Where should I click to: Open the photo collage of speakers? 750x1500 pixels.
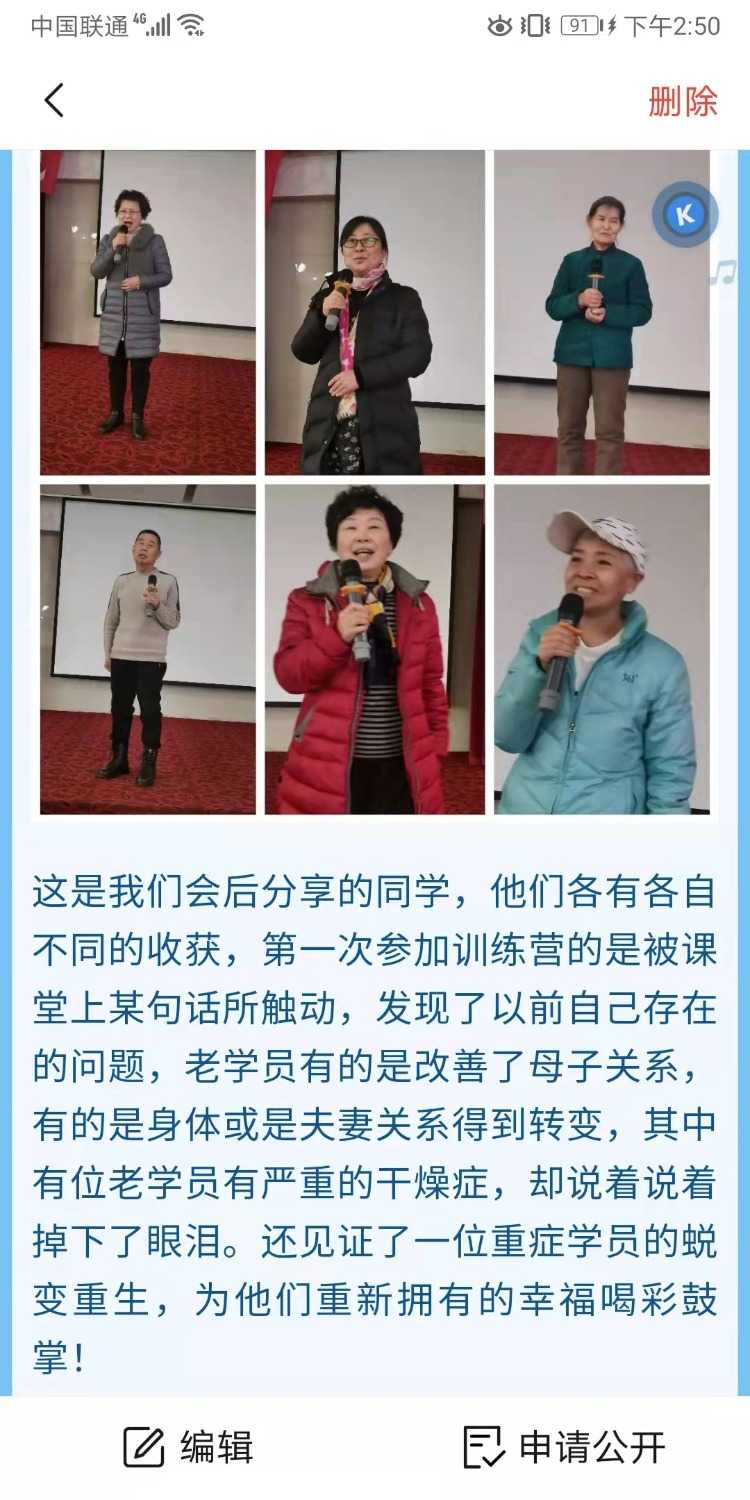click(375, 482)
